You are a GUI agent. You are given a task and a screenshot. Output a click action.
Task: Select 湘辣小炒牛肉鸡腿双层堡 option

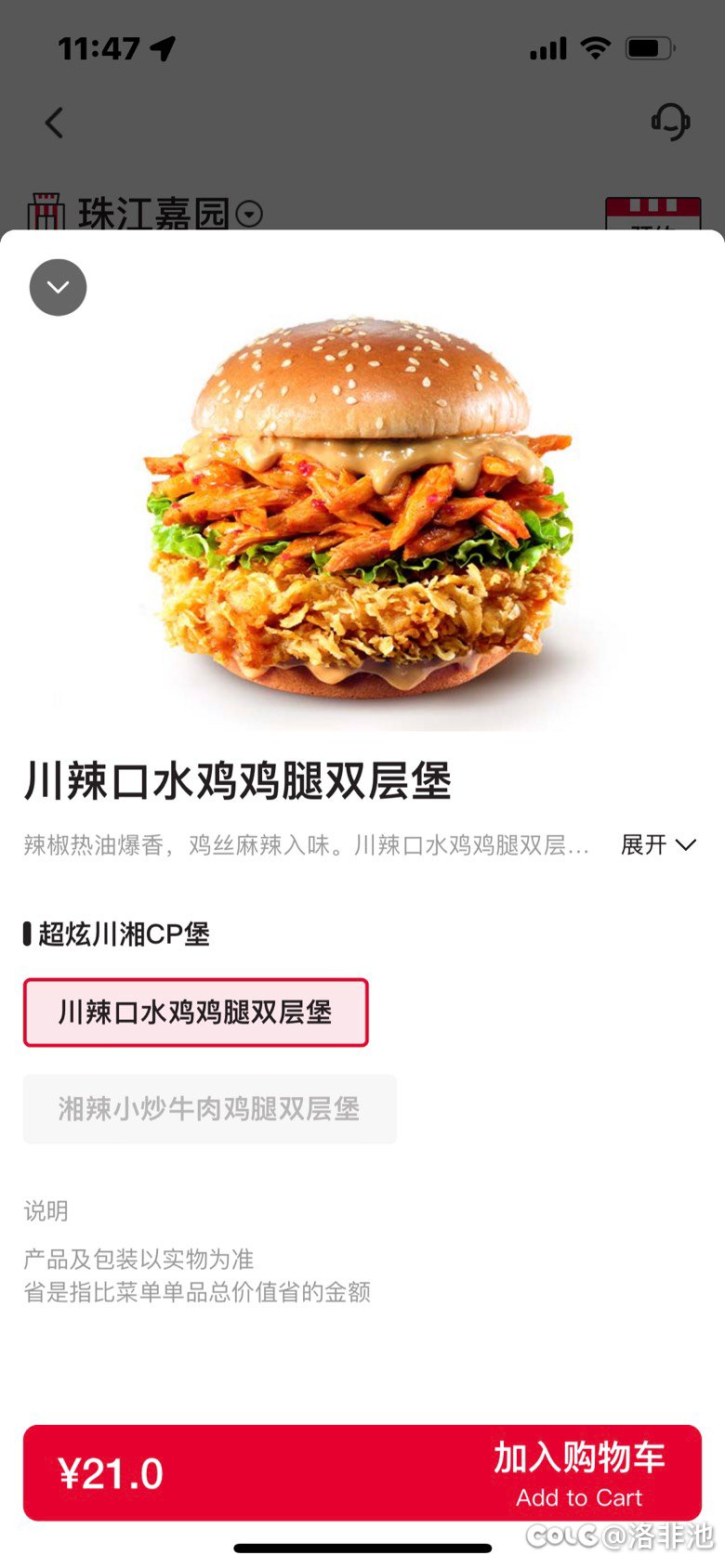tap(209, 1109)
